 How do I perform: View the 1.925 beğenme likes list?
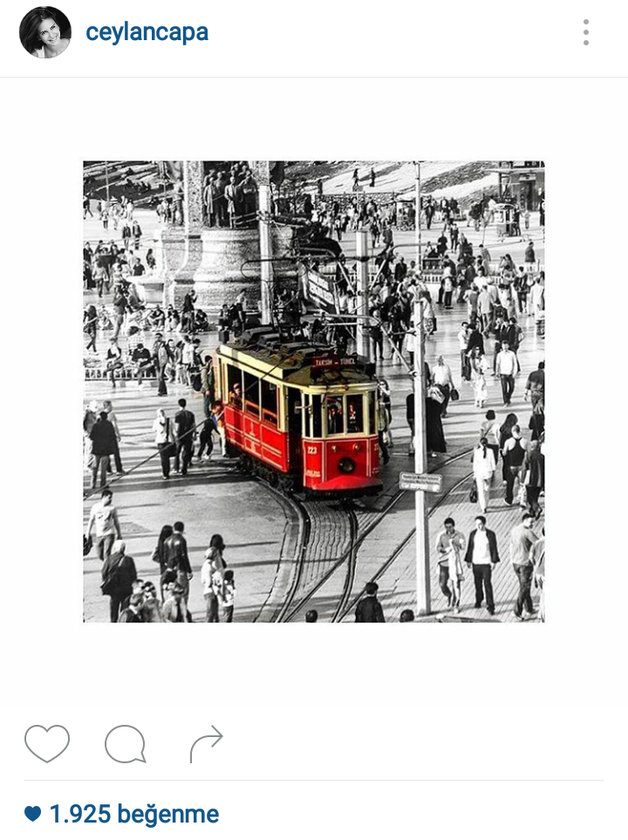pyautogui.click(x=133, y=814)
